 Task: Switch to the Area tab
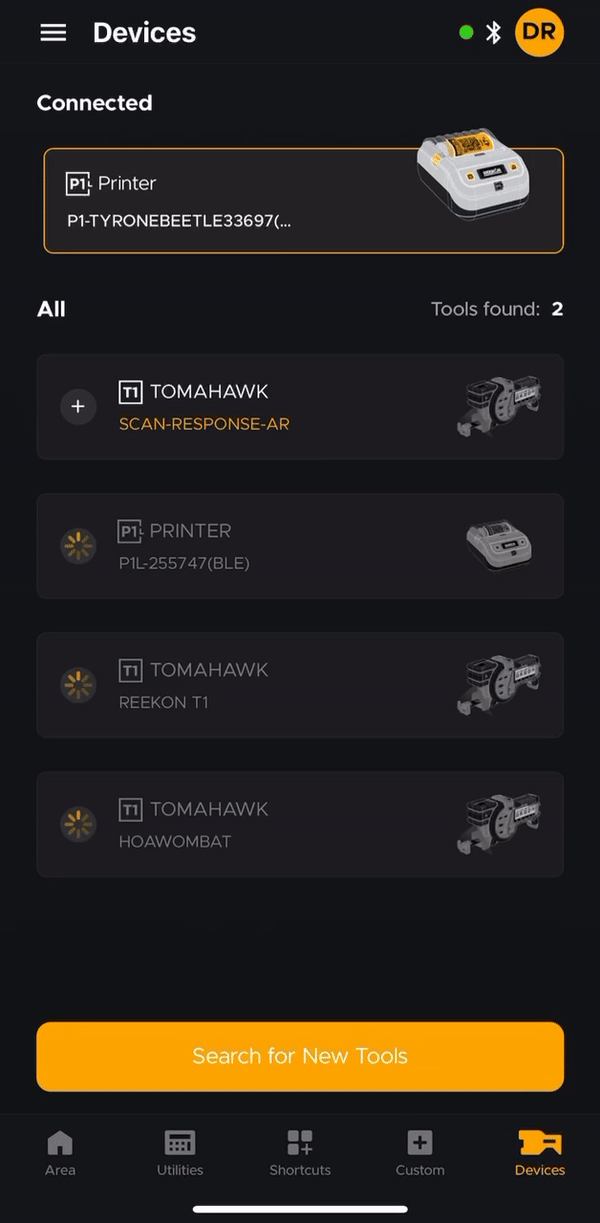coord(60,1153)
